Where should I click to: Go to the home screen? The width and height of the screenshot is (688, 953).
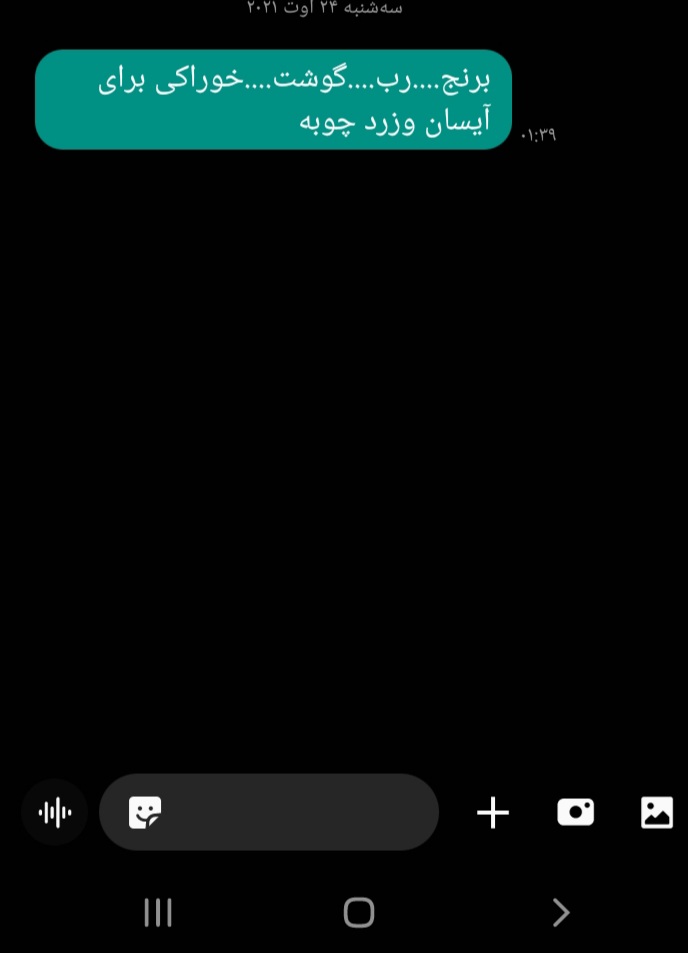tap(358, 912)
